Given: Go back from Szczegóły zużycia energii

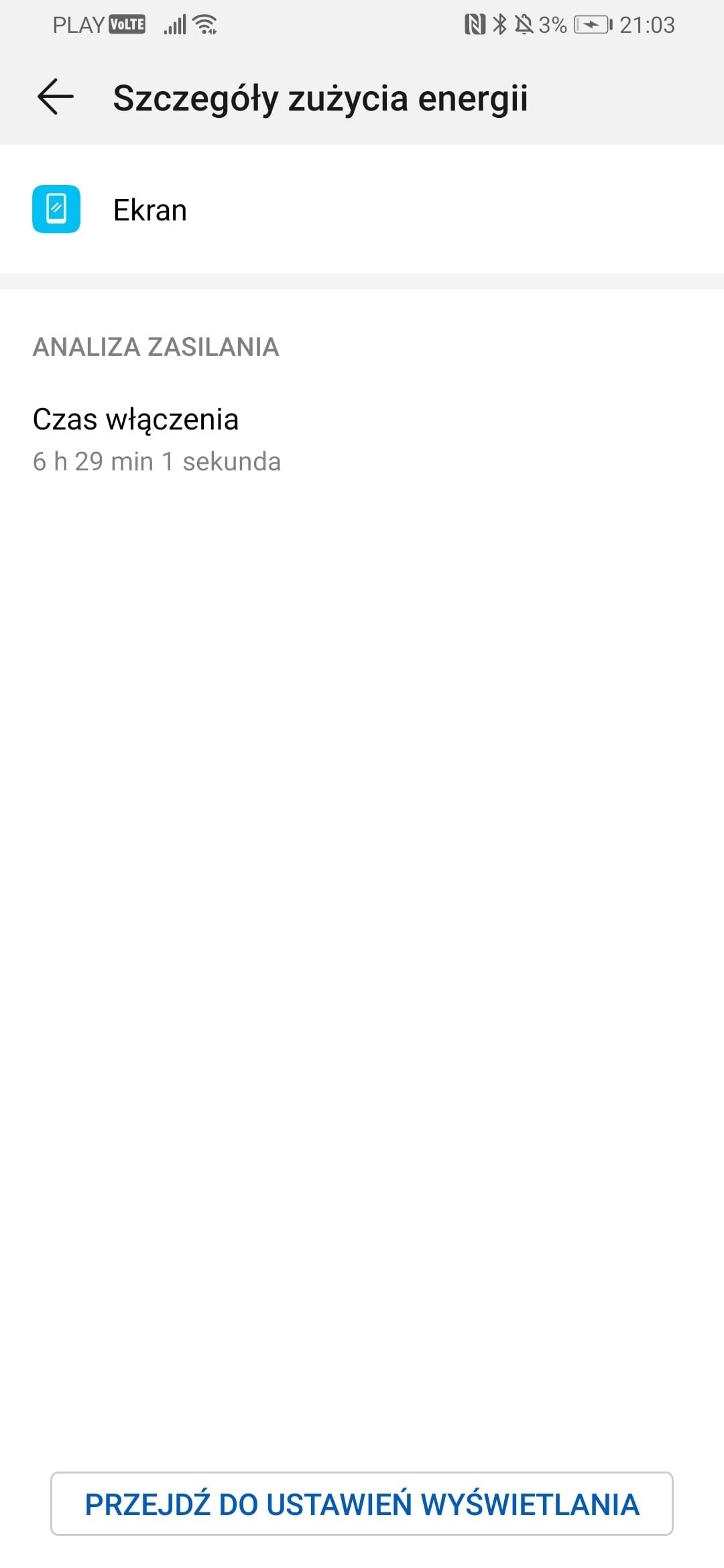Looking at the screenshot, I should coord(56,97).
